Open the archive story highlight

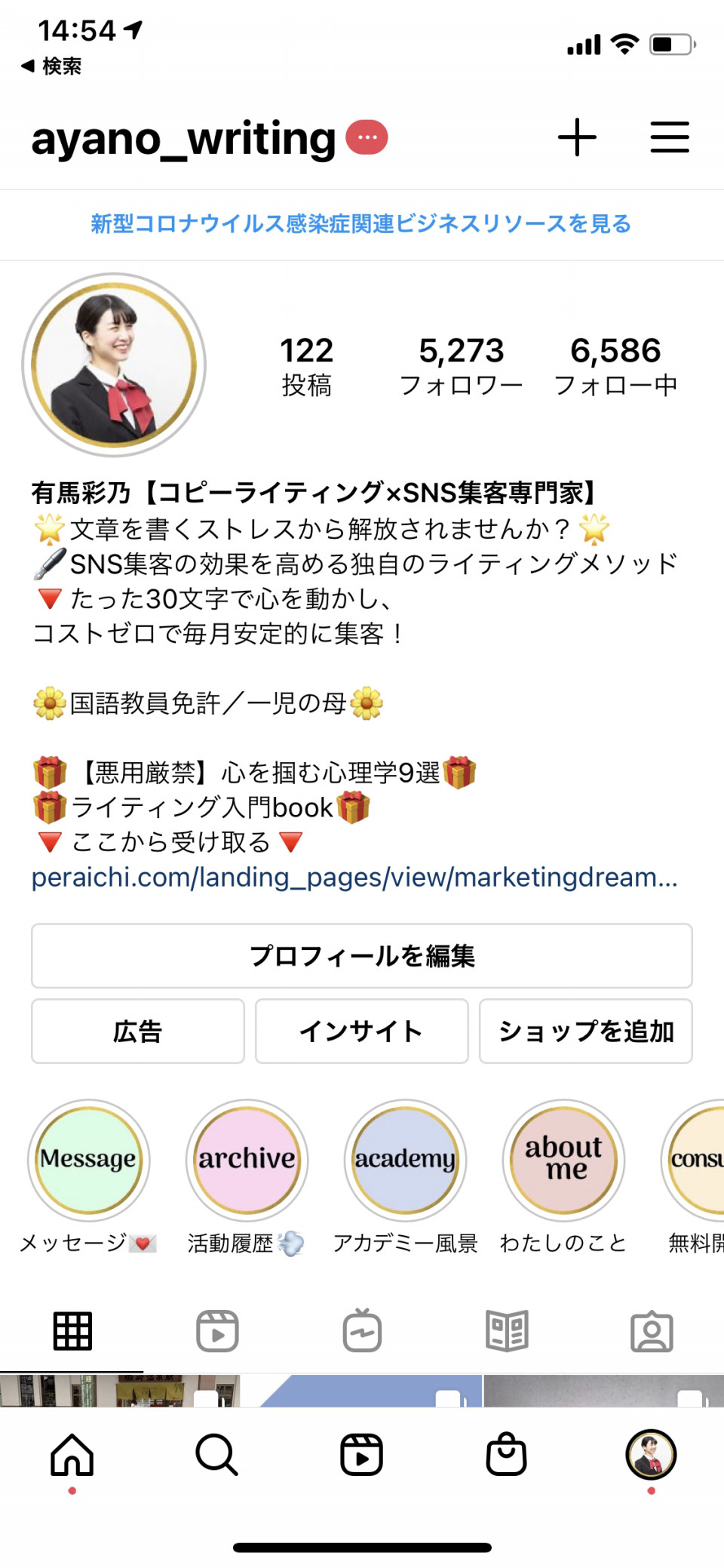pos(247,1160)
